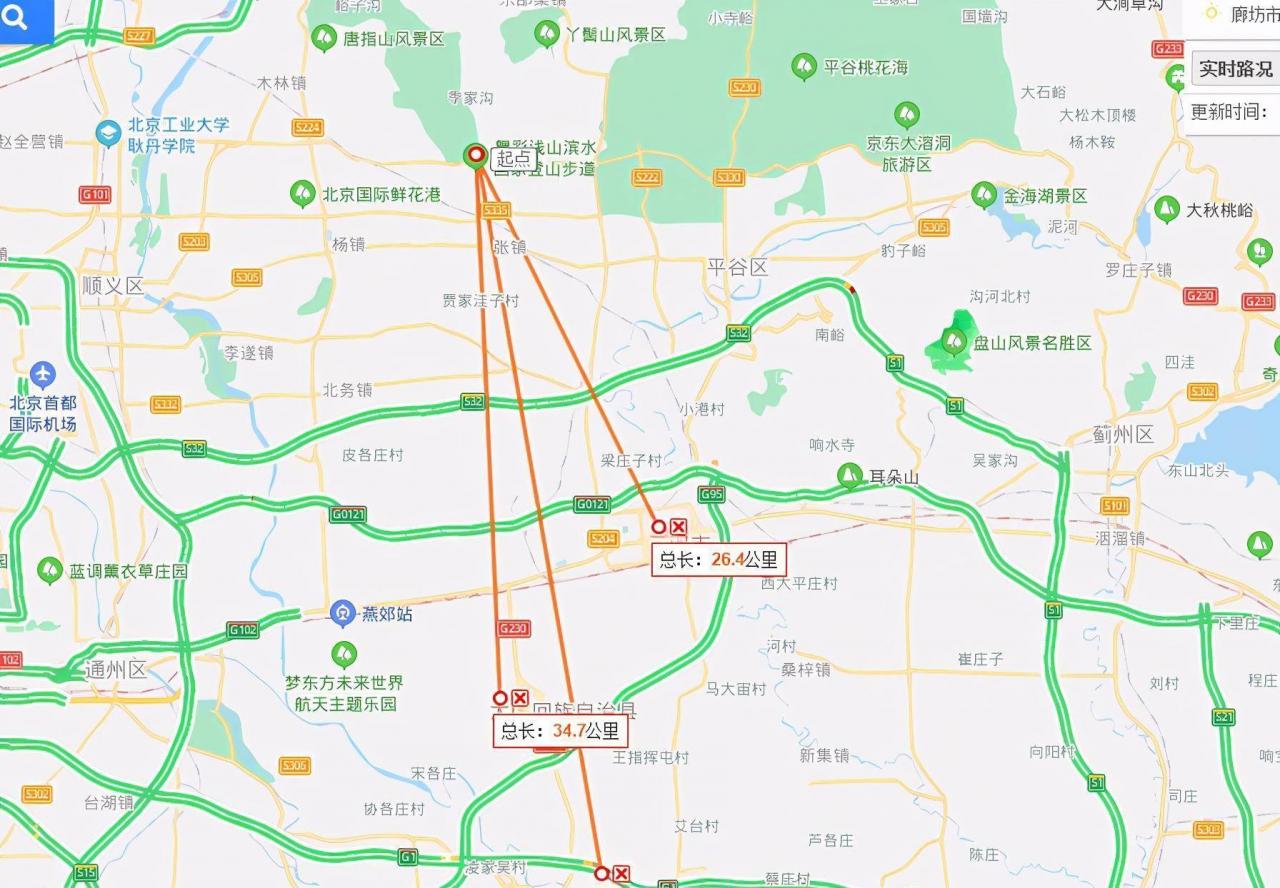Remove the 34.7公里 measurement line
This screenshot has width=1280, height=888.
520,698
